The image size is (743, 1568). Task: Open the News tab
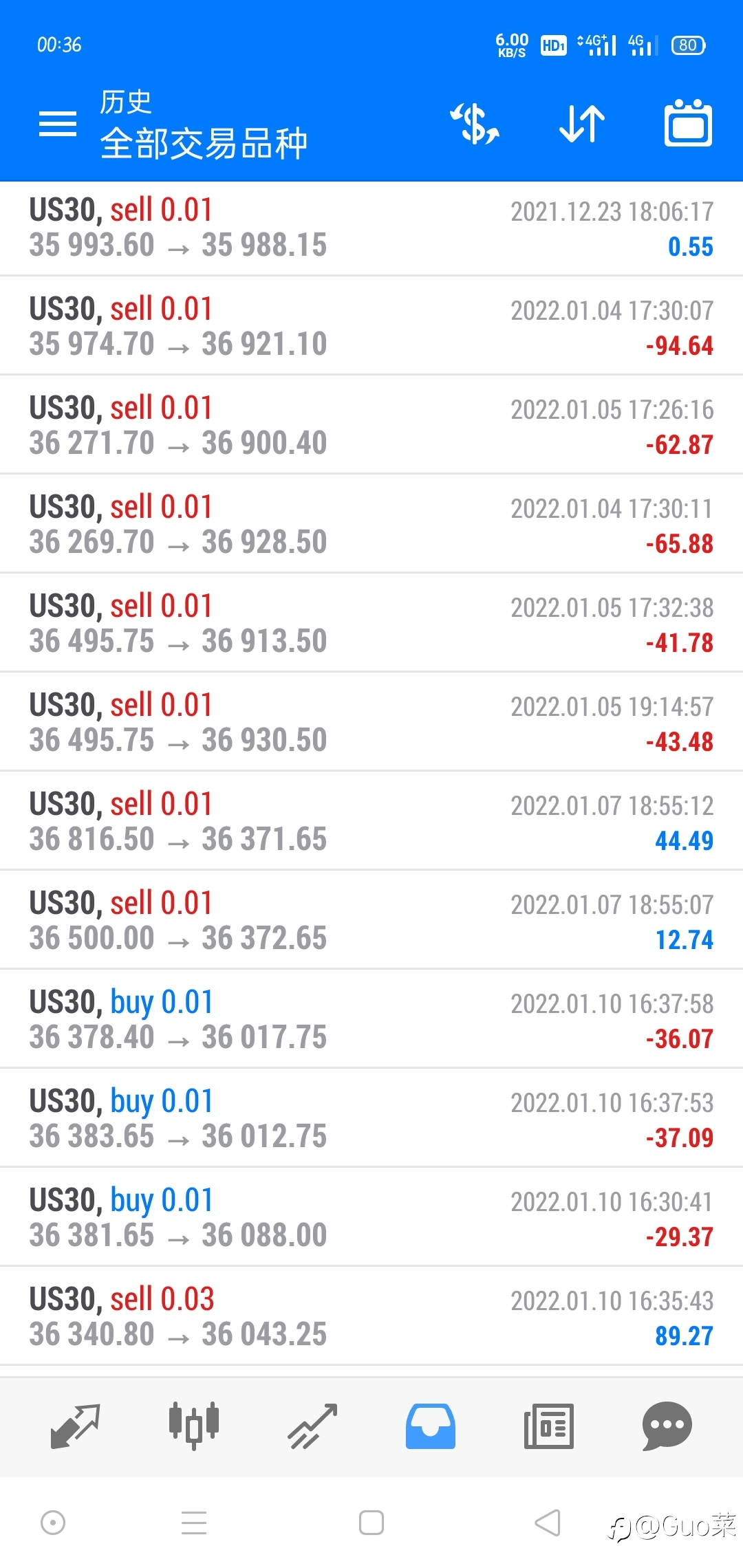[548, 1426]
